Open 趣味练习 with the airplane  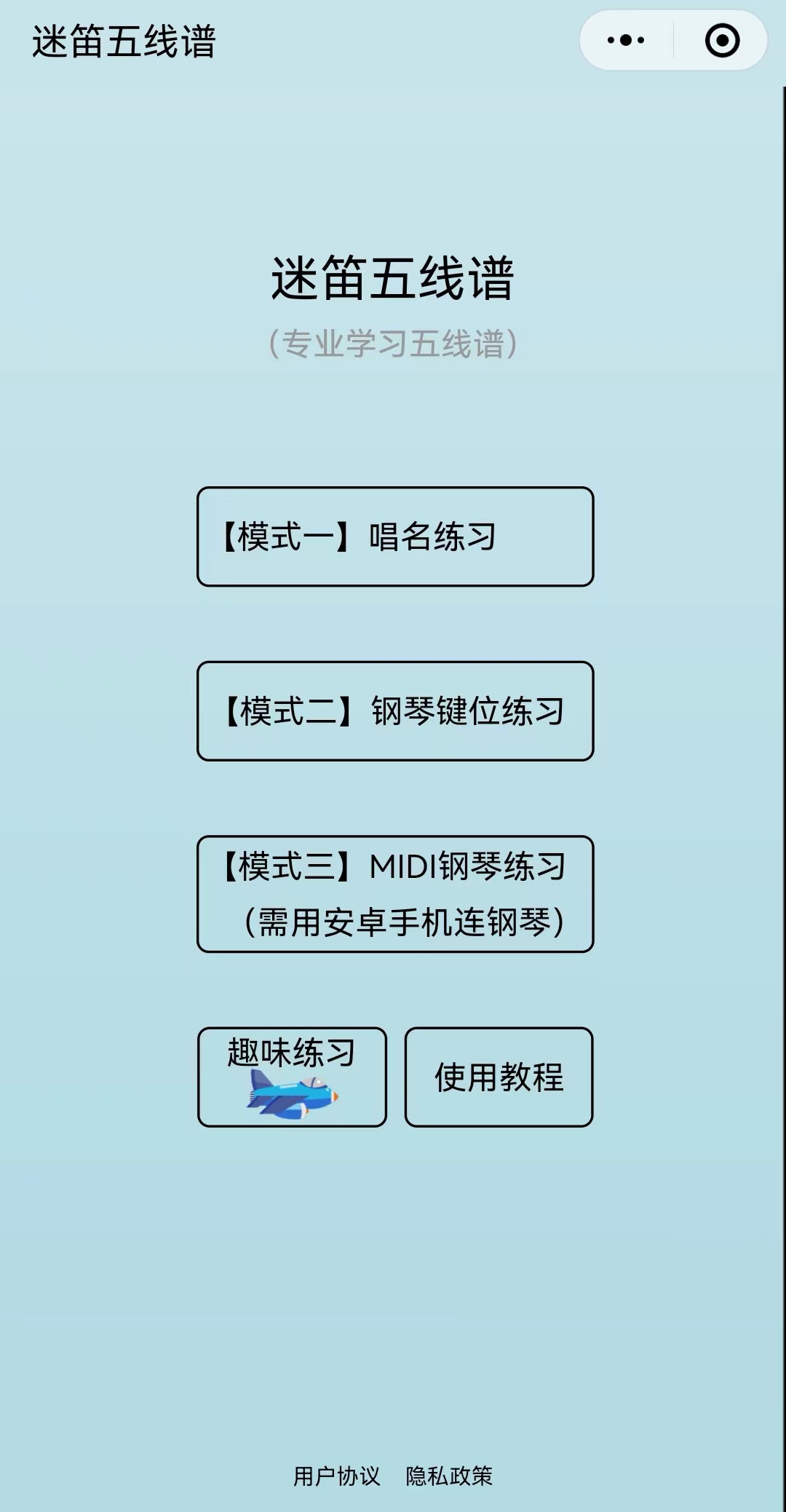coord(292,1077)
